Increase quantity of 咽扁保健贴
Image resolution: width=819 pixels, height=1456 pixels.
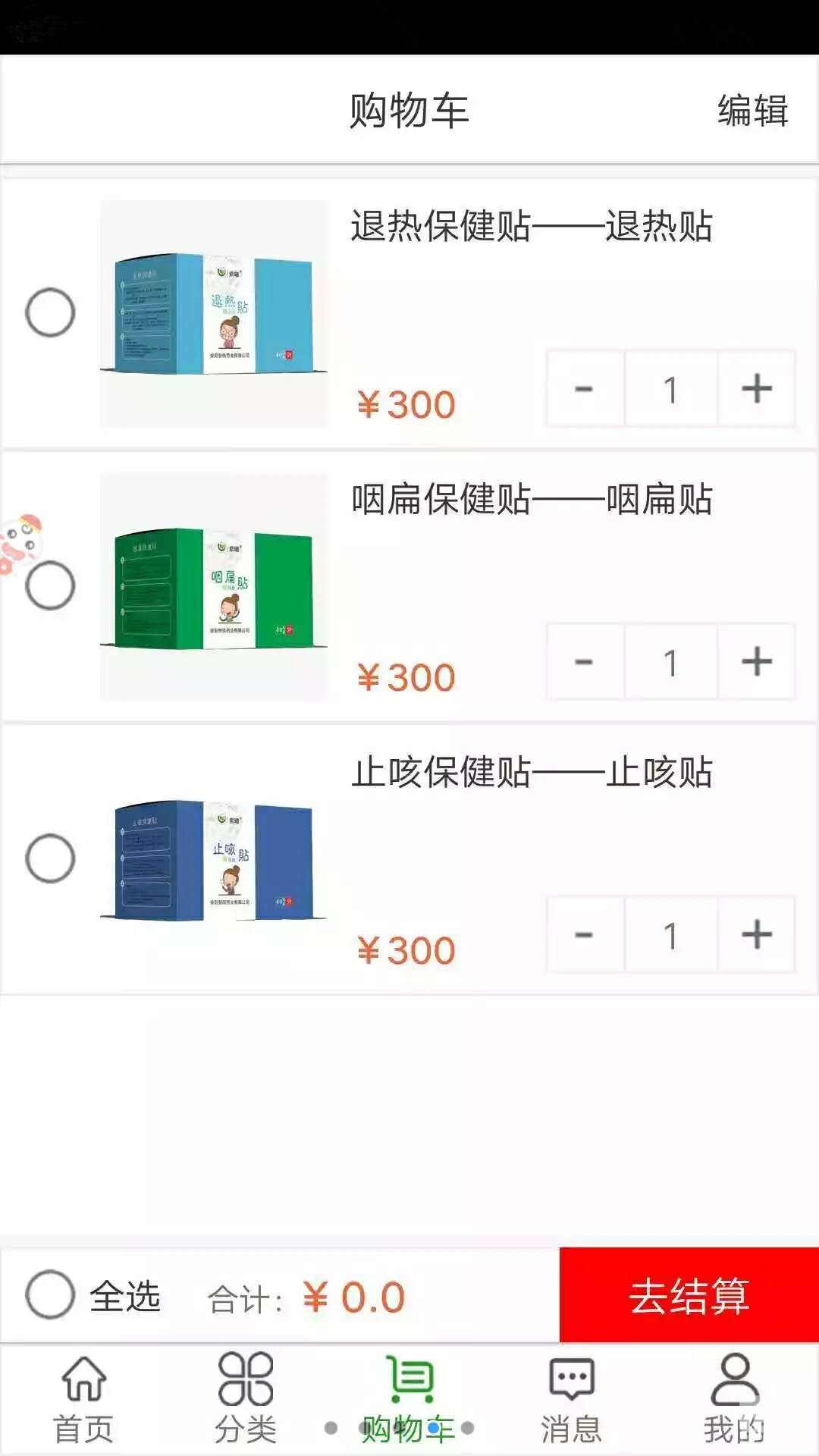tap(756, 662)
